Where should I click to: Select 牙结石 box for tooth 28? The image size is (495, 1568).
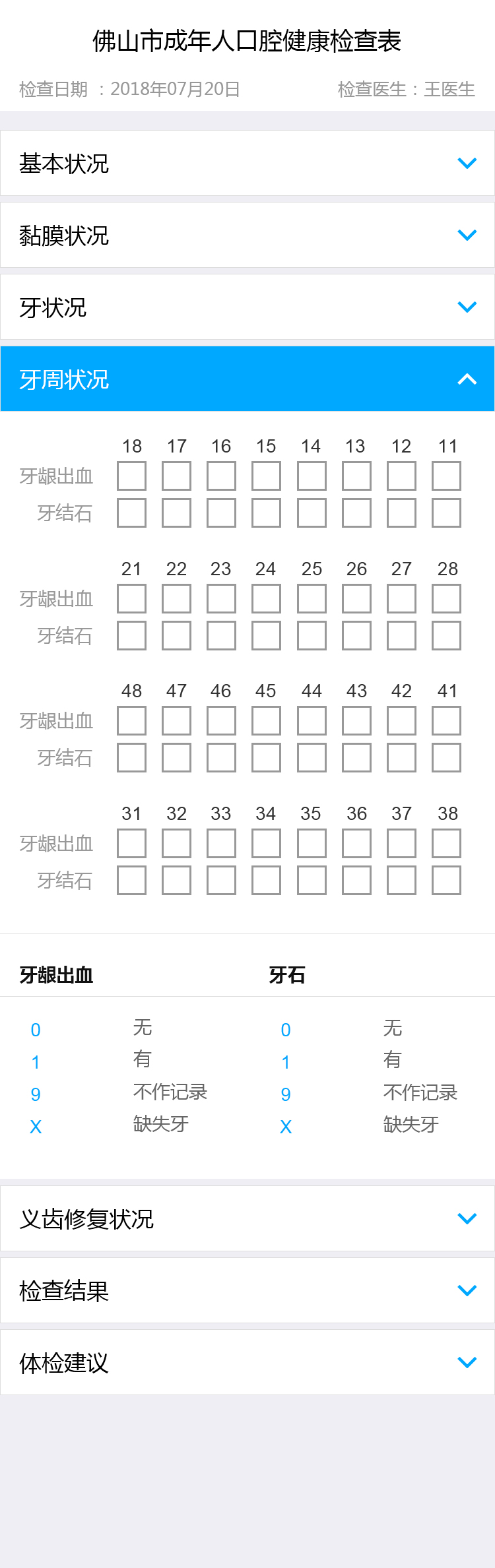(x=446, y=636)
